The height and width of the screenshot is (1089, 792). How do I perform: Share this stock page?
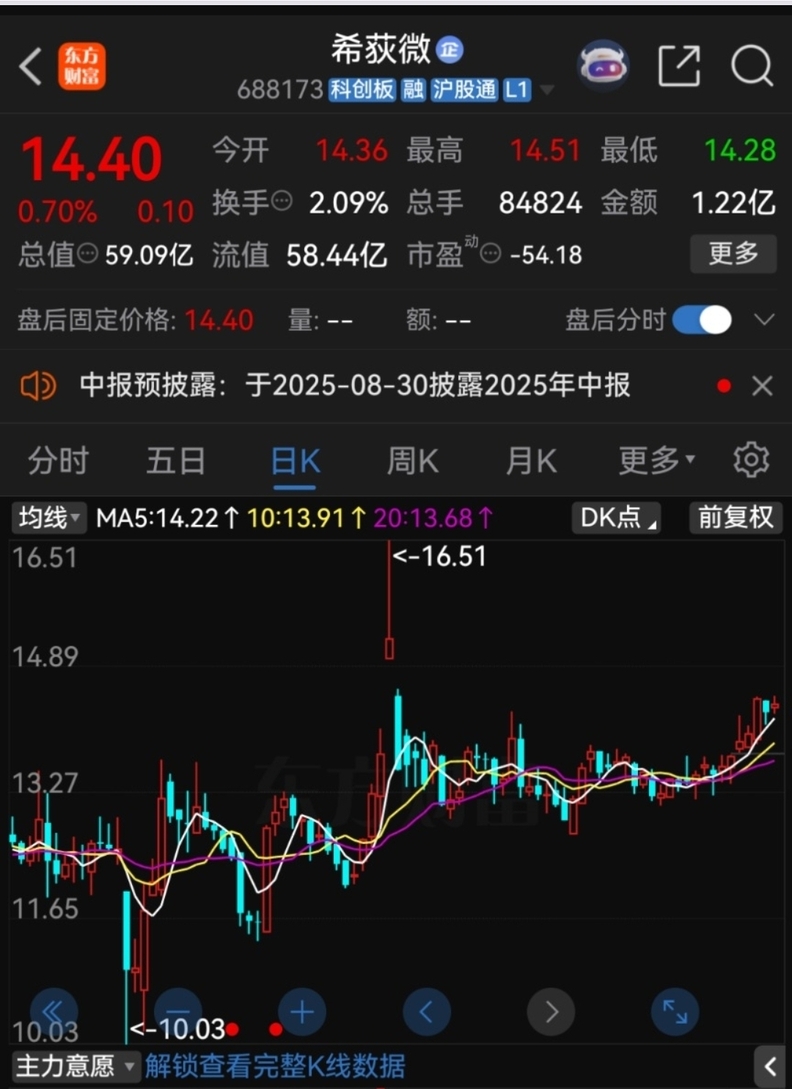click(679, 66)
